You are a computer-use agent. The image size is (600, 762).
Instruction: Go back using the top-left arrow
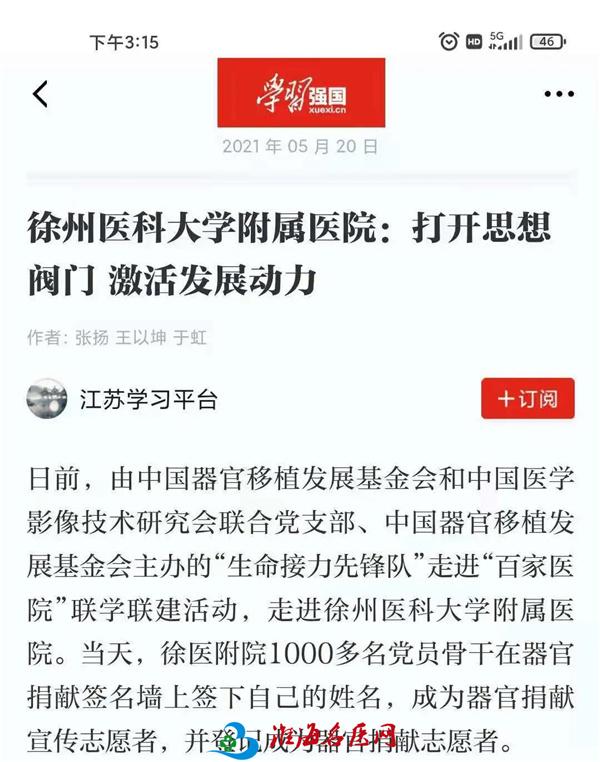40,94
